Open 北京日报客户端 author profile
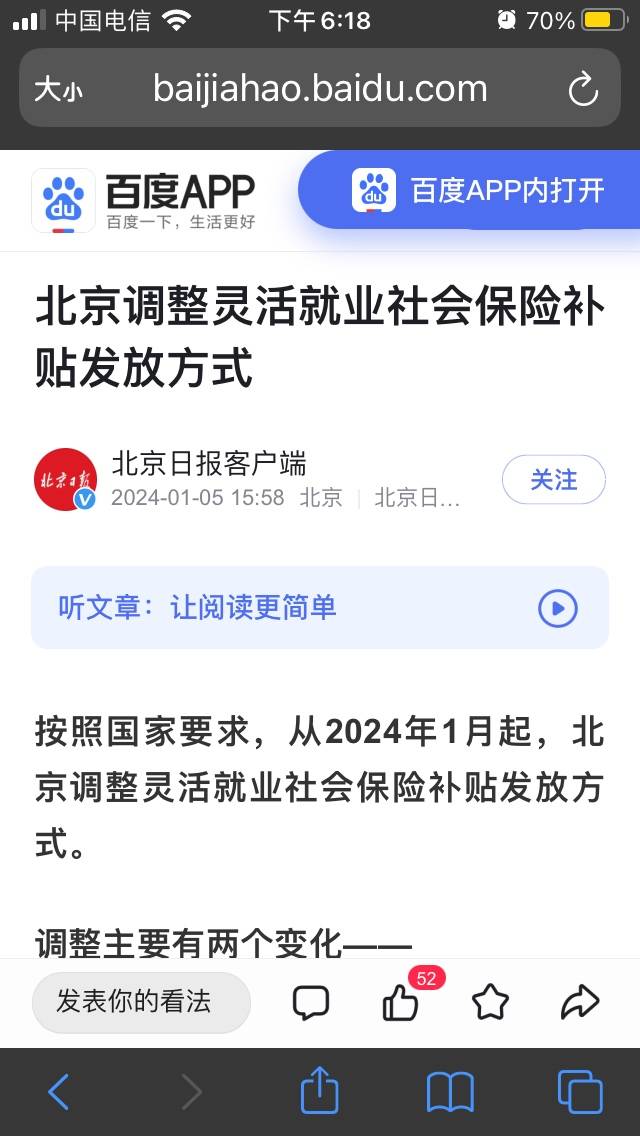This screenshot has height=1136, width=640. pos(208,464)
